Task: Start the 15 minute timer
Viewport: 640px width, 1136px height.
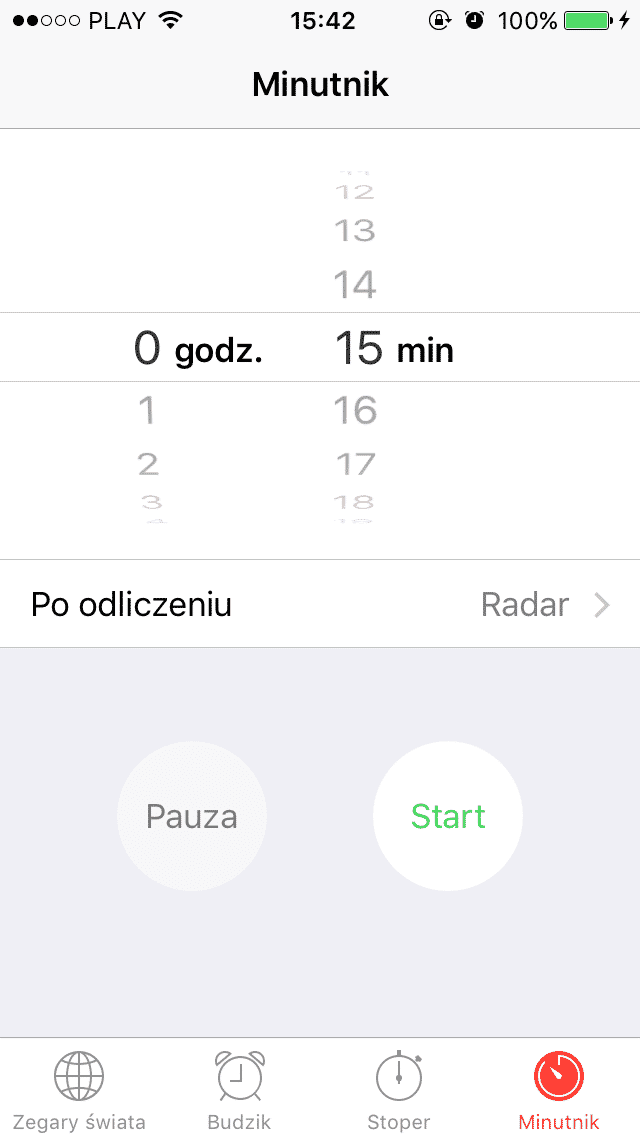Action: [447, 816]
